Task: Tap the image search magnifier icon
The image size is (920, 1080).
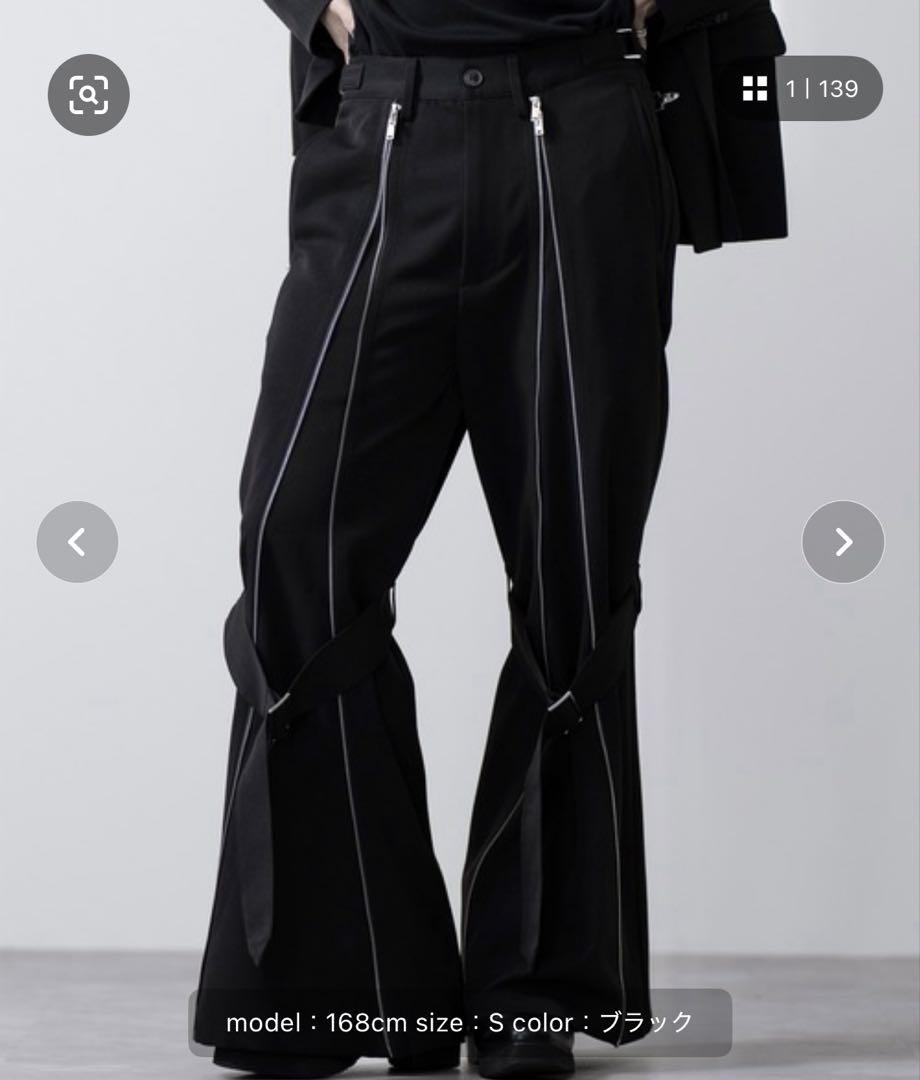Action: [x=88, y=95]
